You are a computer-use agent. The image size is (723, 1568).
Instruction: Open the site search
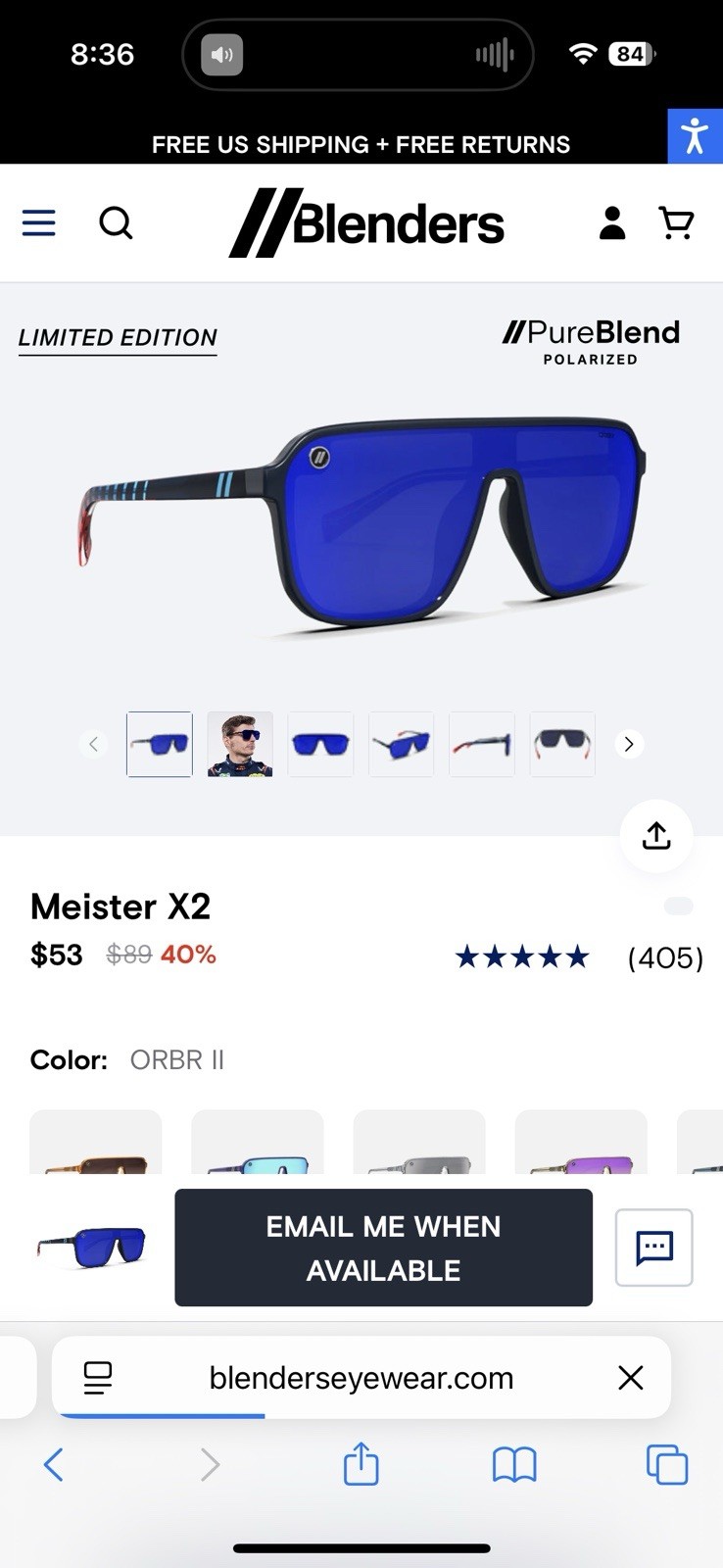click(116, 223)
